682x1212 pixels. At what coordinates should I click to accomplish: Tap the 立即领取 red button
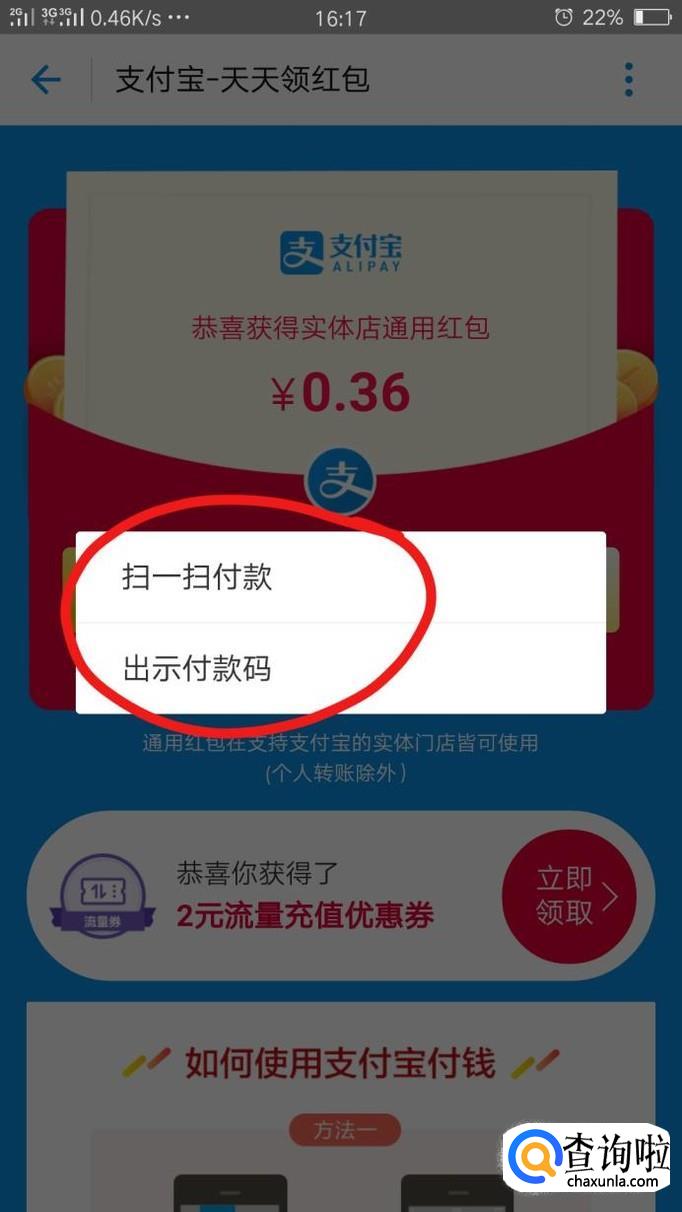tap(569, 896)
